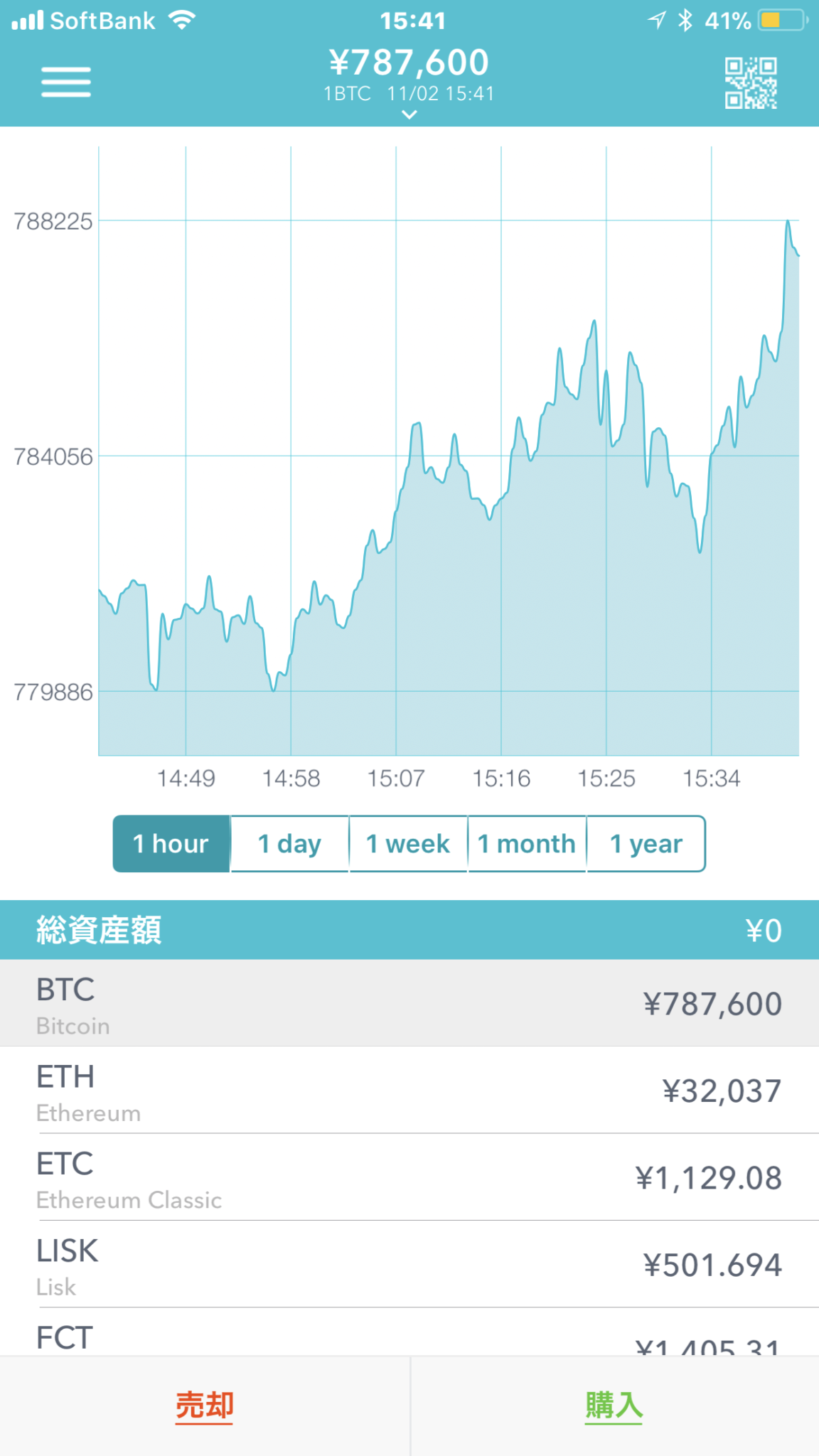
Task: Select the 1 hour chart range
Action: tap(171, 844)
